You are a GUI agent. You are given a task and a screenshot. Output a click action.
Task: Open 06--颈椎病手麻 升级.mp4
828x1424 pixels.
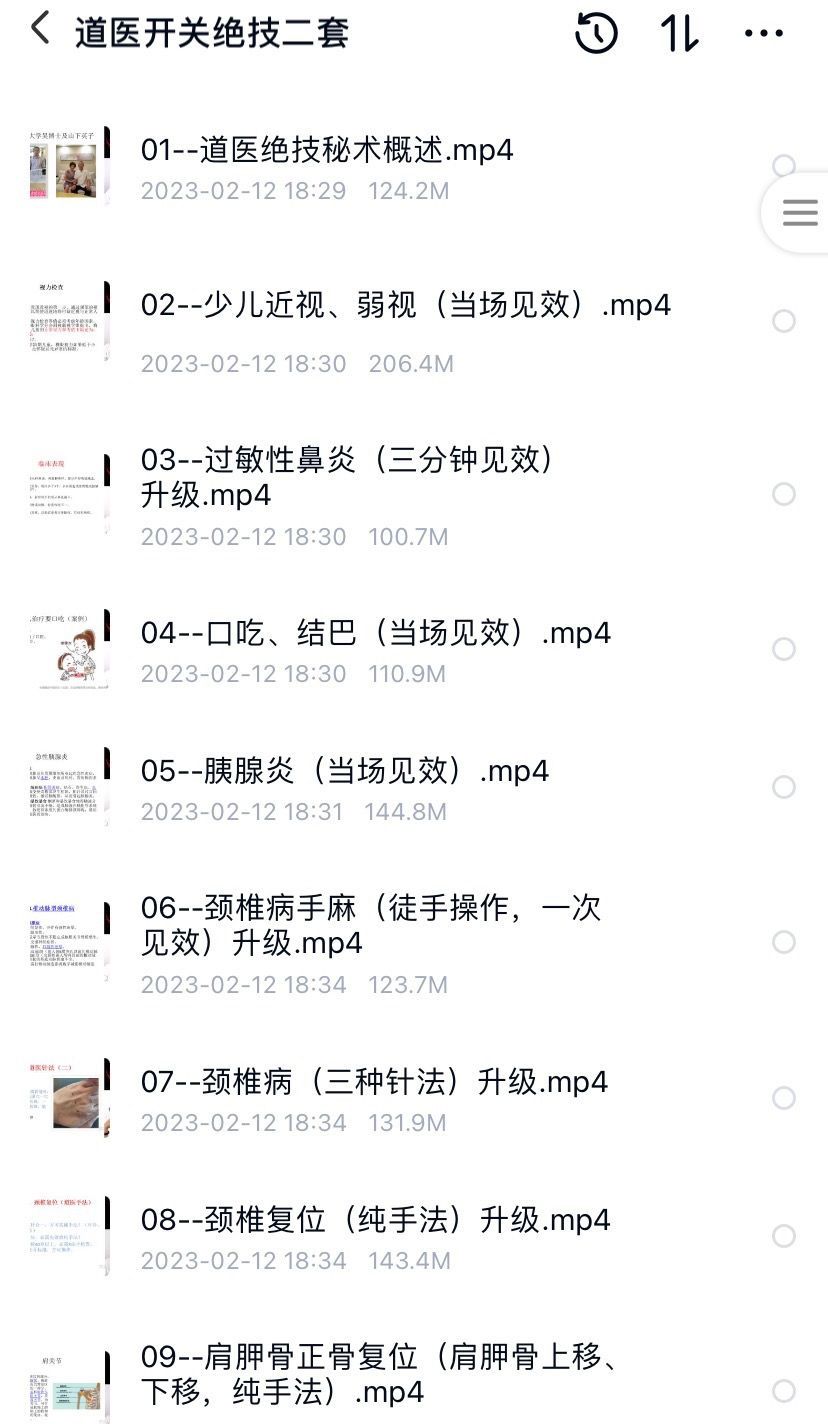[370, 925]
